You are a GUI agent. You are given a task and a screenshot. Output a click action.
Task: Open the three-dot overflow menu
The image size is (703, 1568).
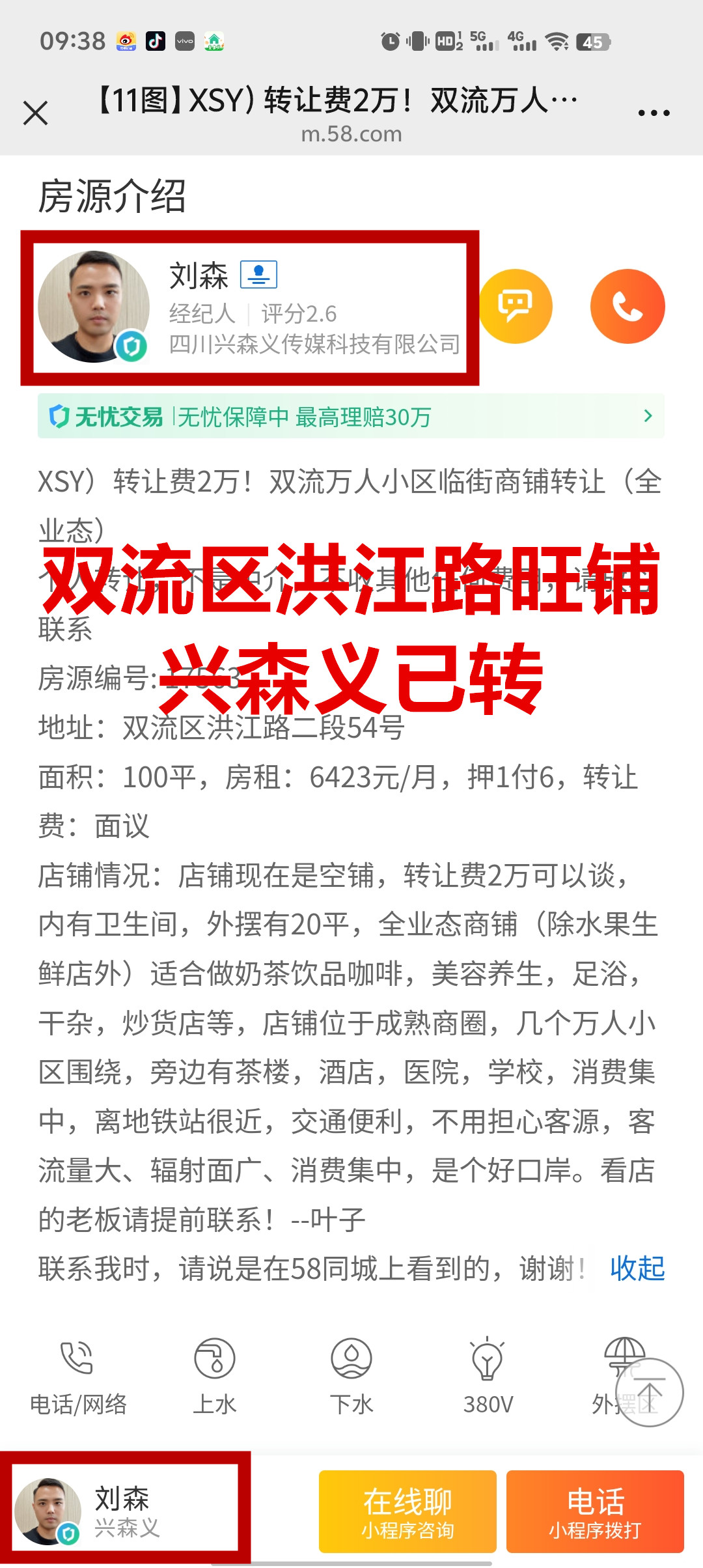click(x=654, y=113)
